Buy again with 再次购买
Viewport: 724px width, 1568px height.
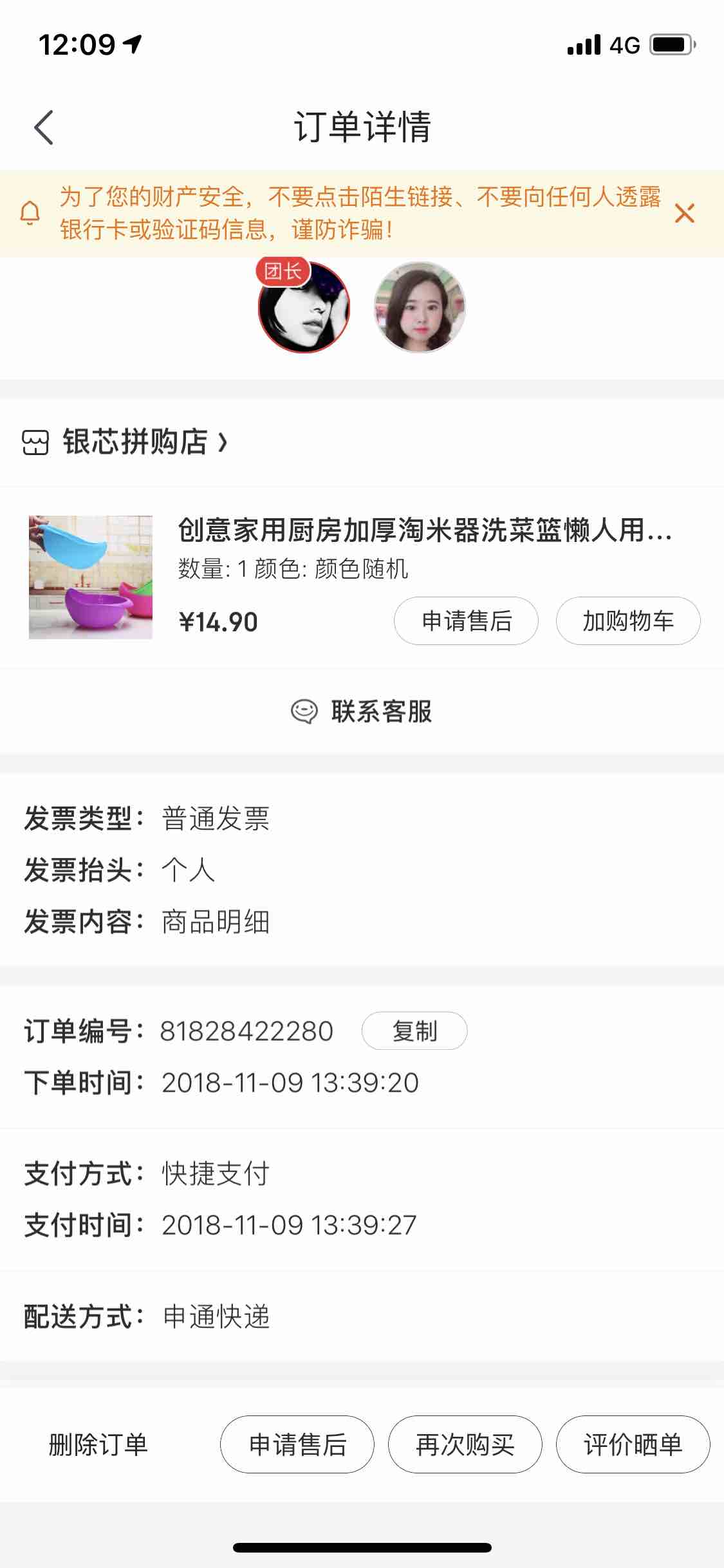click(465, 1444)
